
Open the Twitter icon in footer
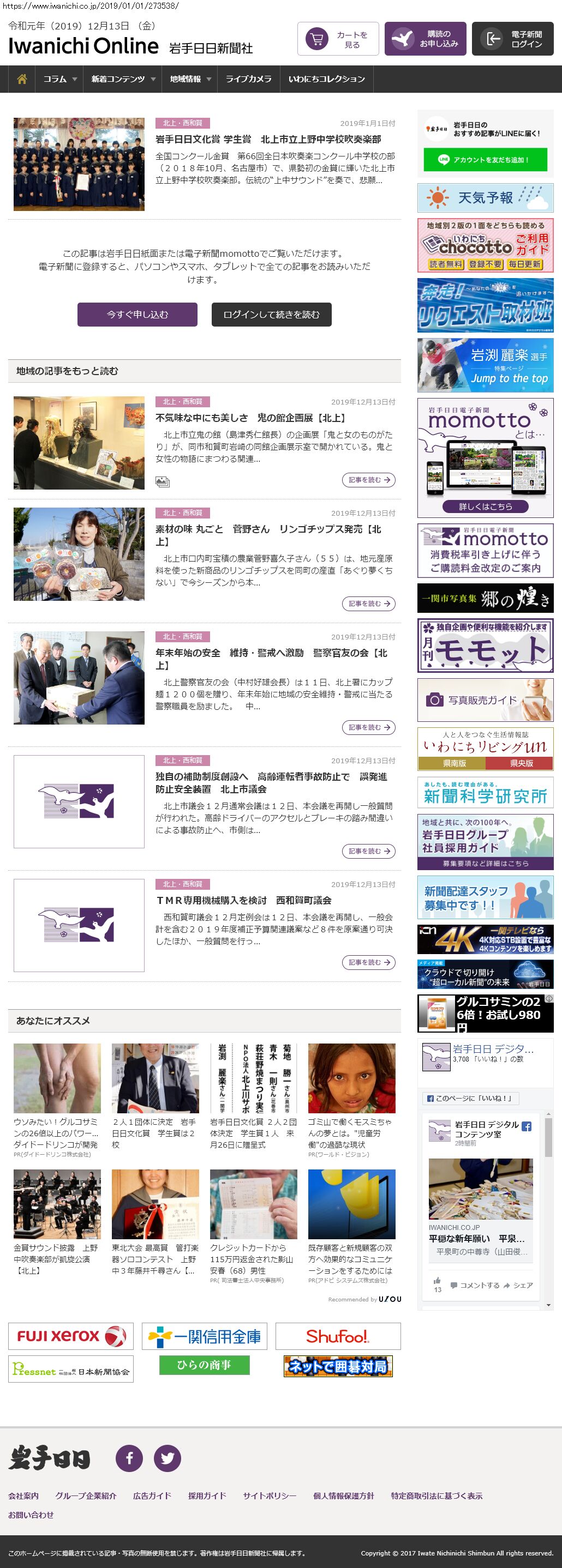tap(168, 1458)
